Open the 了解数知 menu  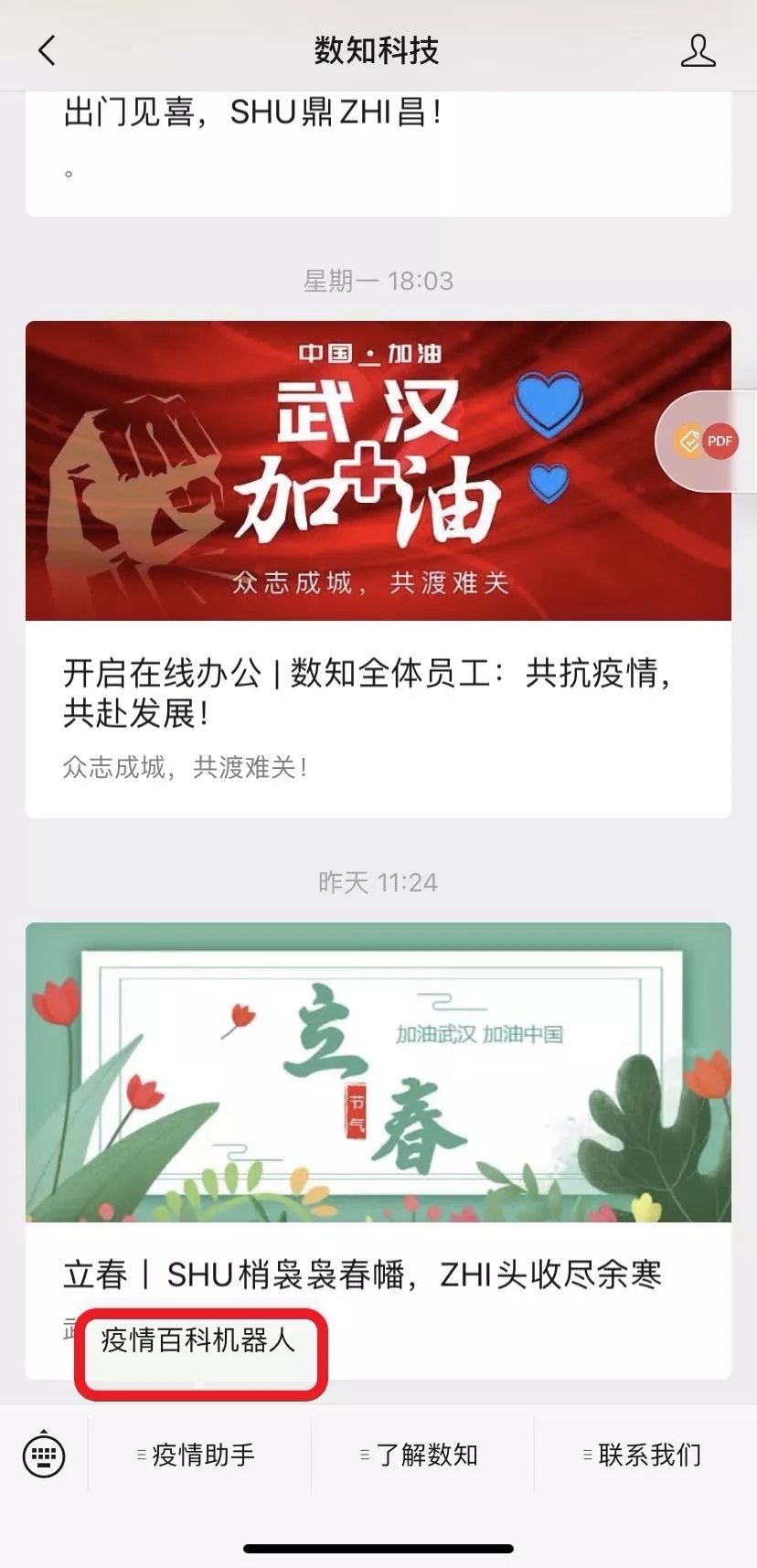point(422,1455)
